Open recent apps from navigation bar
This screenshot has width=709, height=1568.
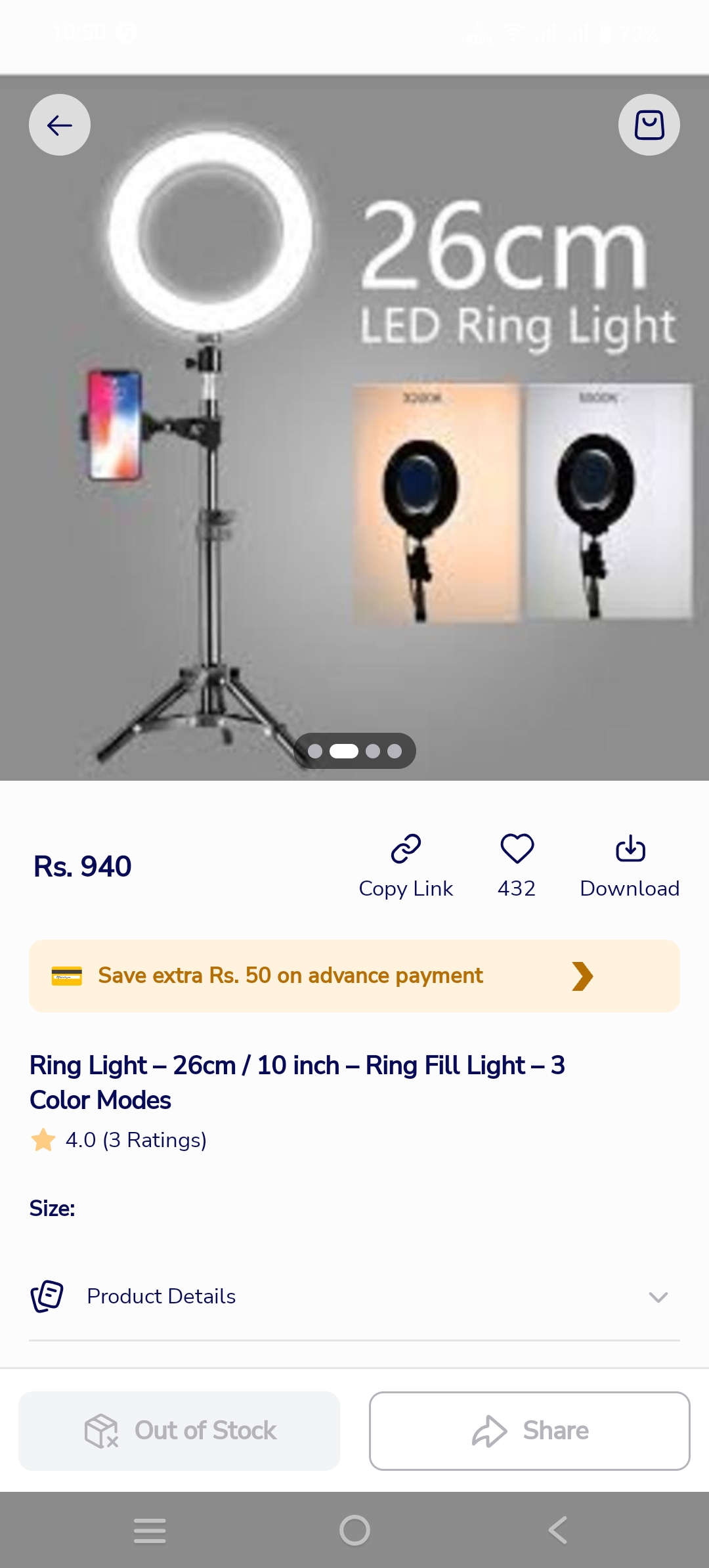click(150, 1531)
